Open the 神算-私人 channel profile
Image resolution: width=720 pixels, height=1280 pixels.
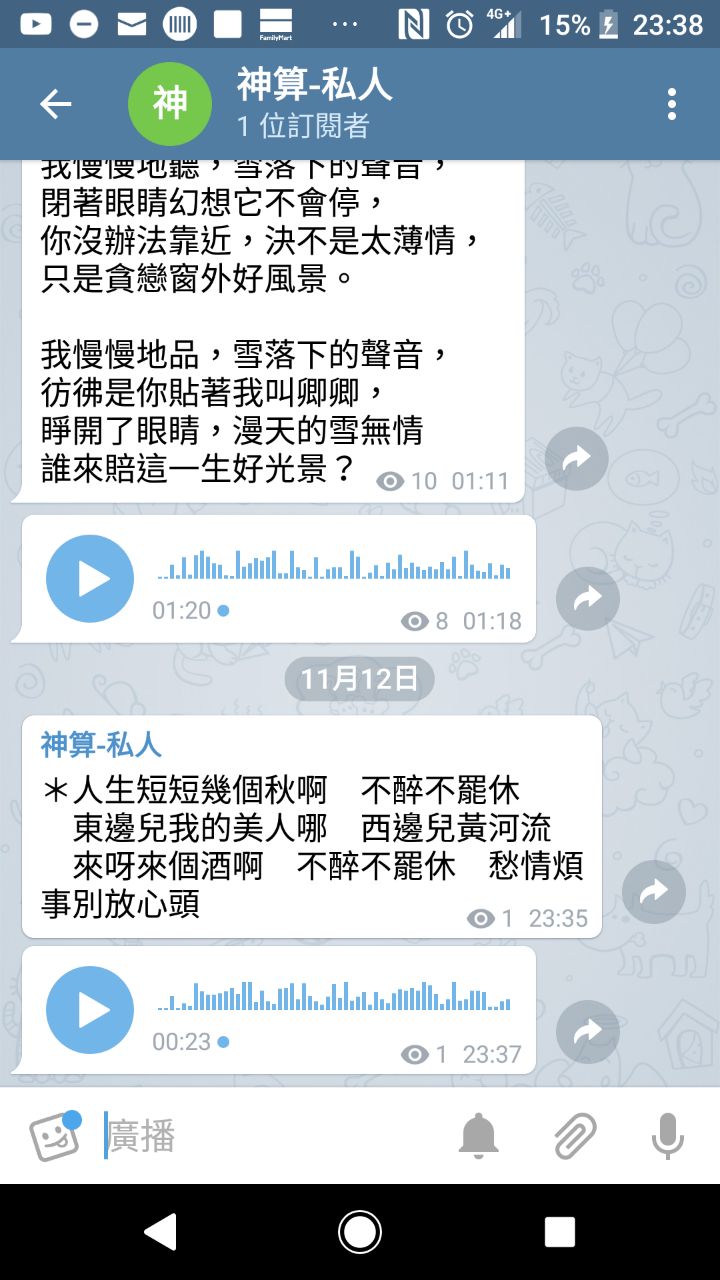pyautogui.click(x=300, y=104)
